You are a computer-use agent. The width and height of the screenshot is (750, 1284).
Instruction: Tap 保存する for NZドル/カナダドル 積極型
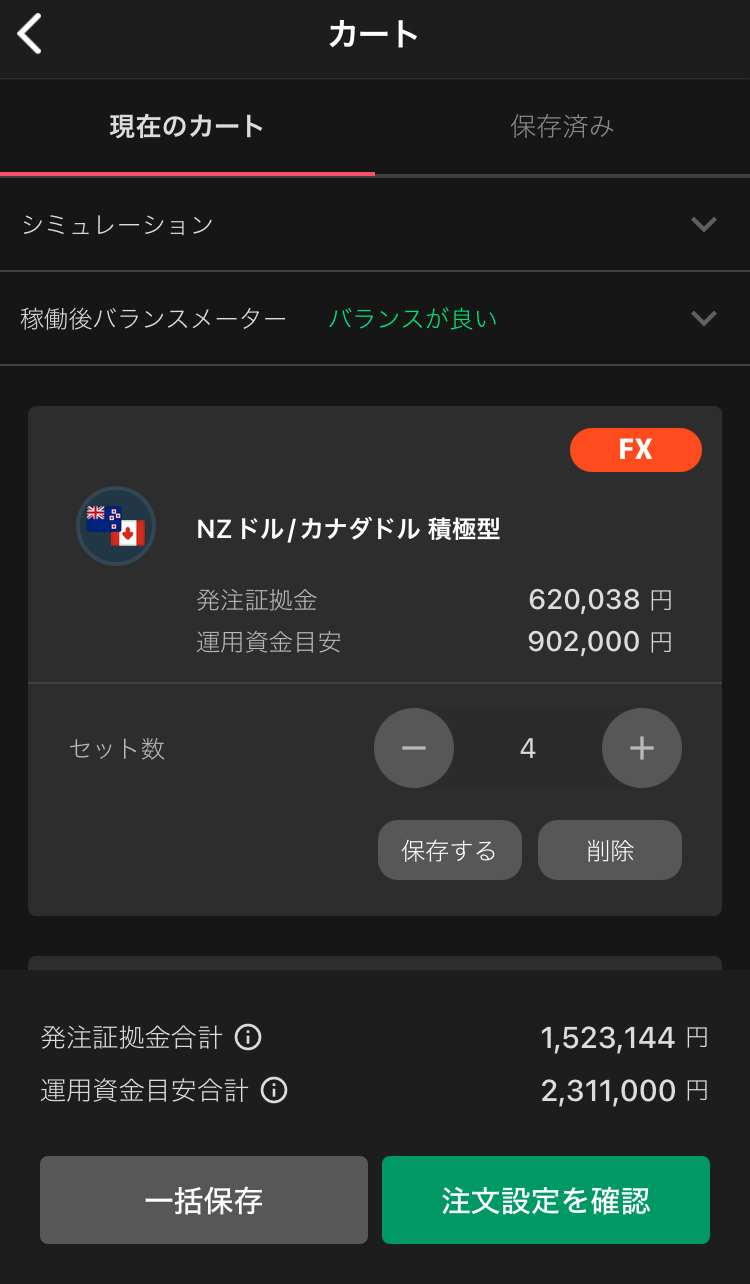[450, 850]
